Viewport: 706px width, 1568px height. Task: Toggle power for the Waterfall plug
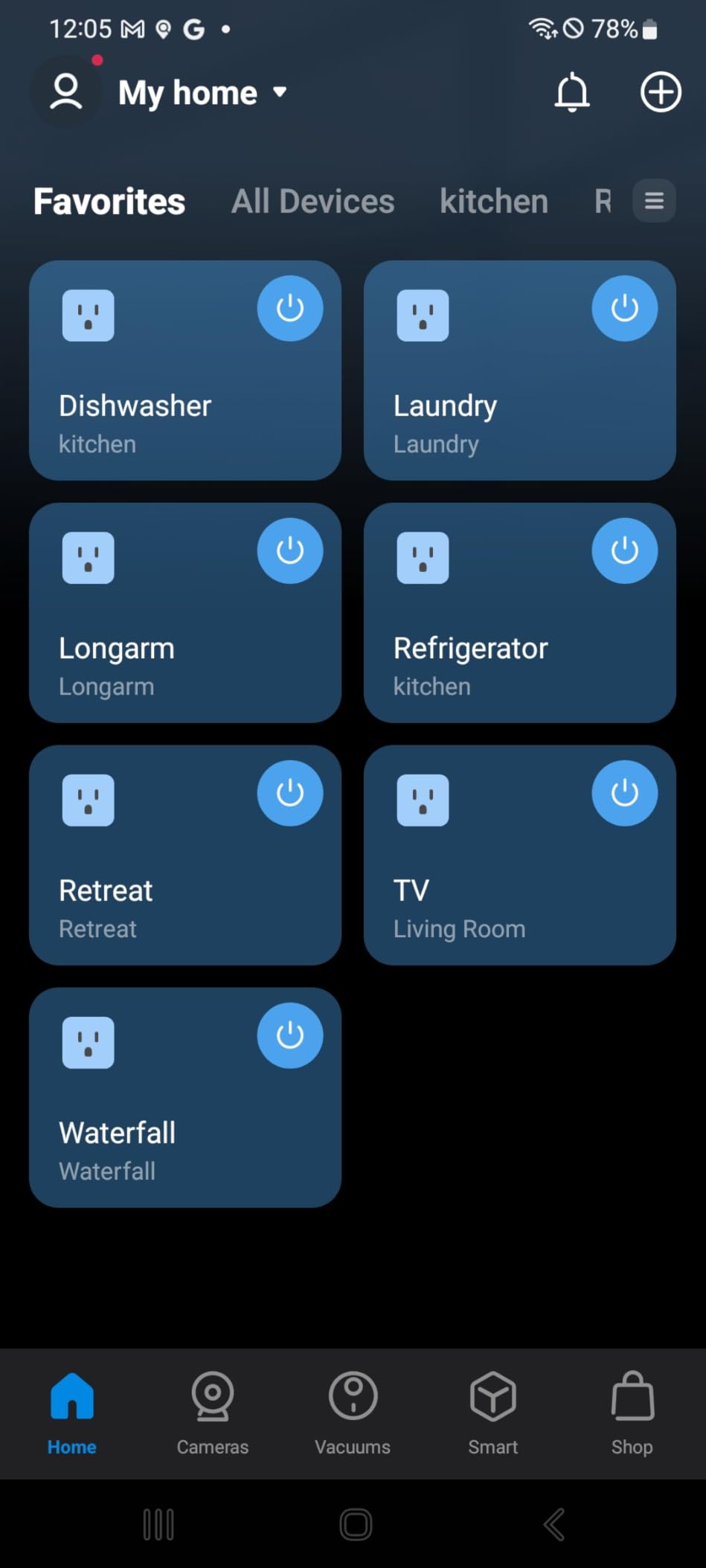click(x=289, y=1034)
